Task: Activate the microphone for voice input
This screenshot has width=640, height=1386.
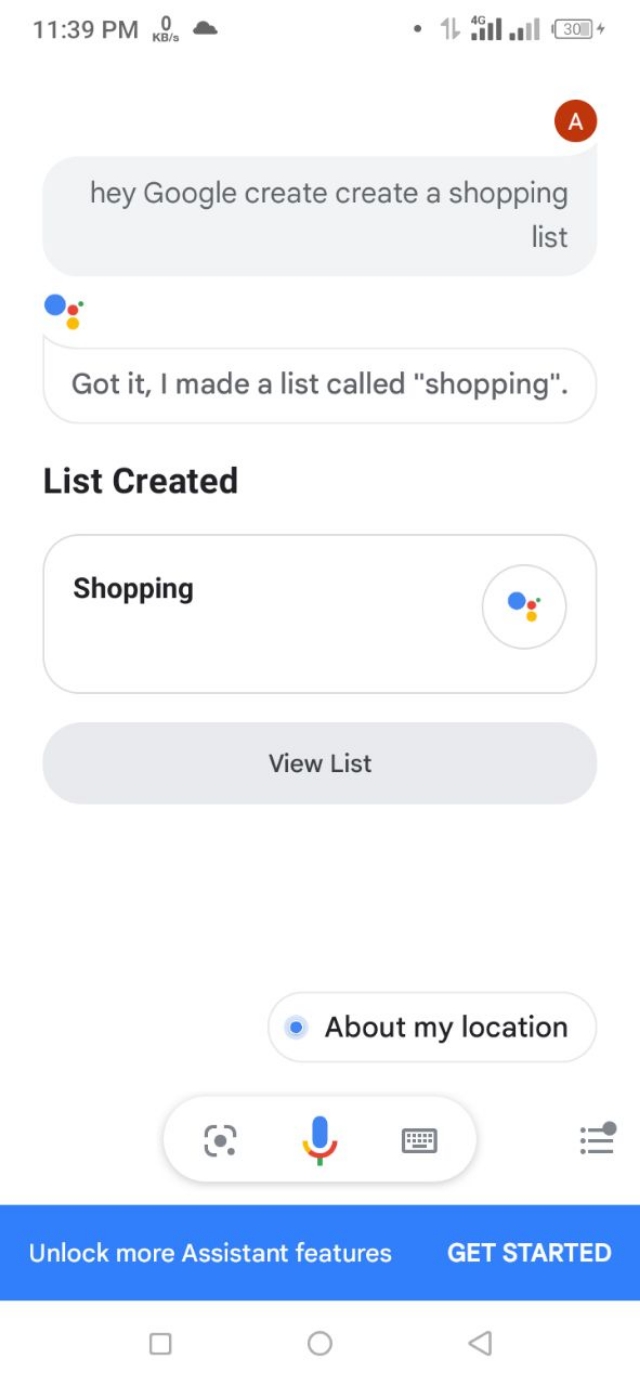Action: point(319,1140)
